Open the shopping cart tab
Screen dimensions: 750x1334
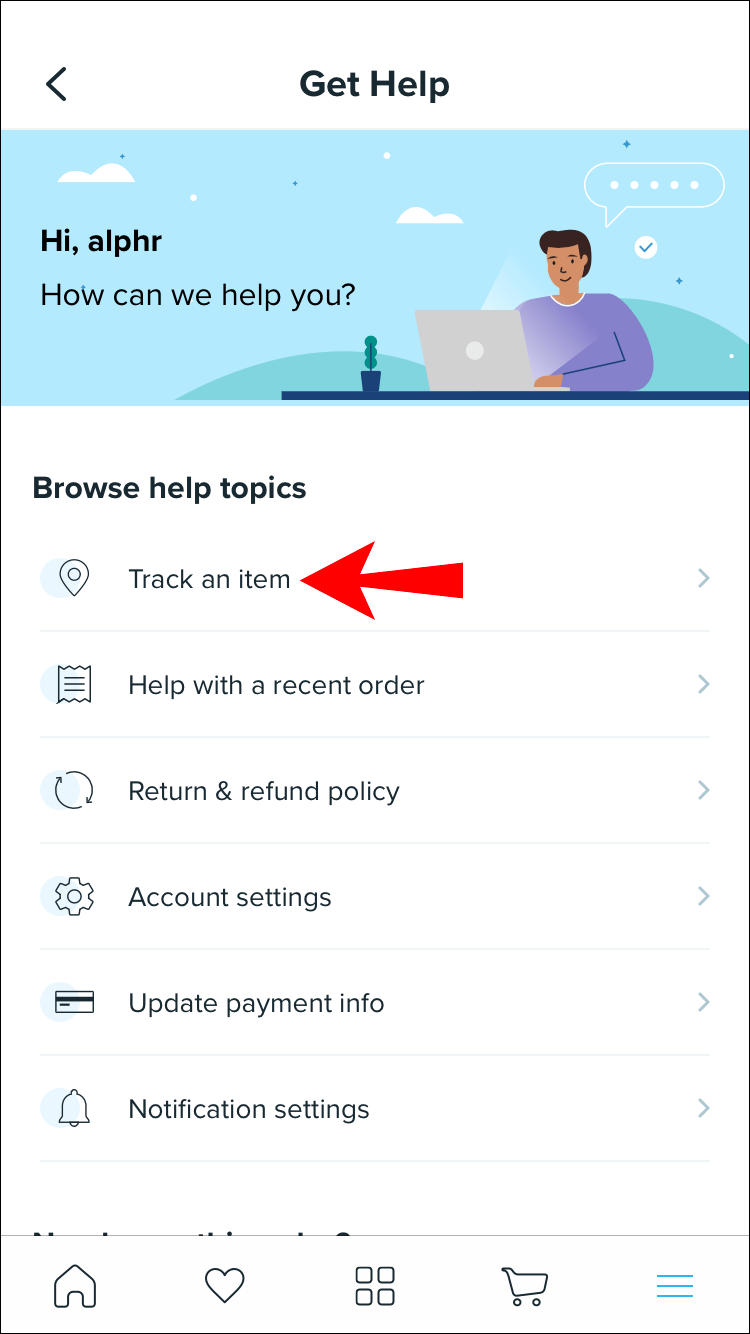click(x=524, y=1285)
